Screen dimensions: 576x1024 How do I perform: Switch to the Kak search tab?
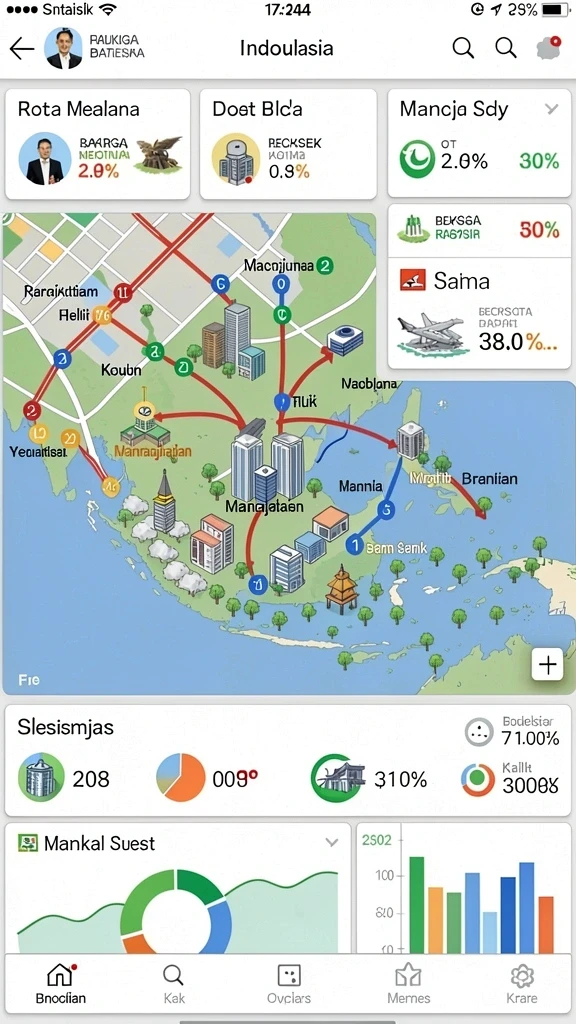coord(173,984)
